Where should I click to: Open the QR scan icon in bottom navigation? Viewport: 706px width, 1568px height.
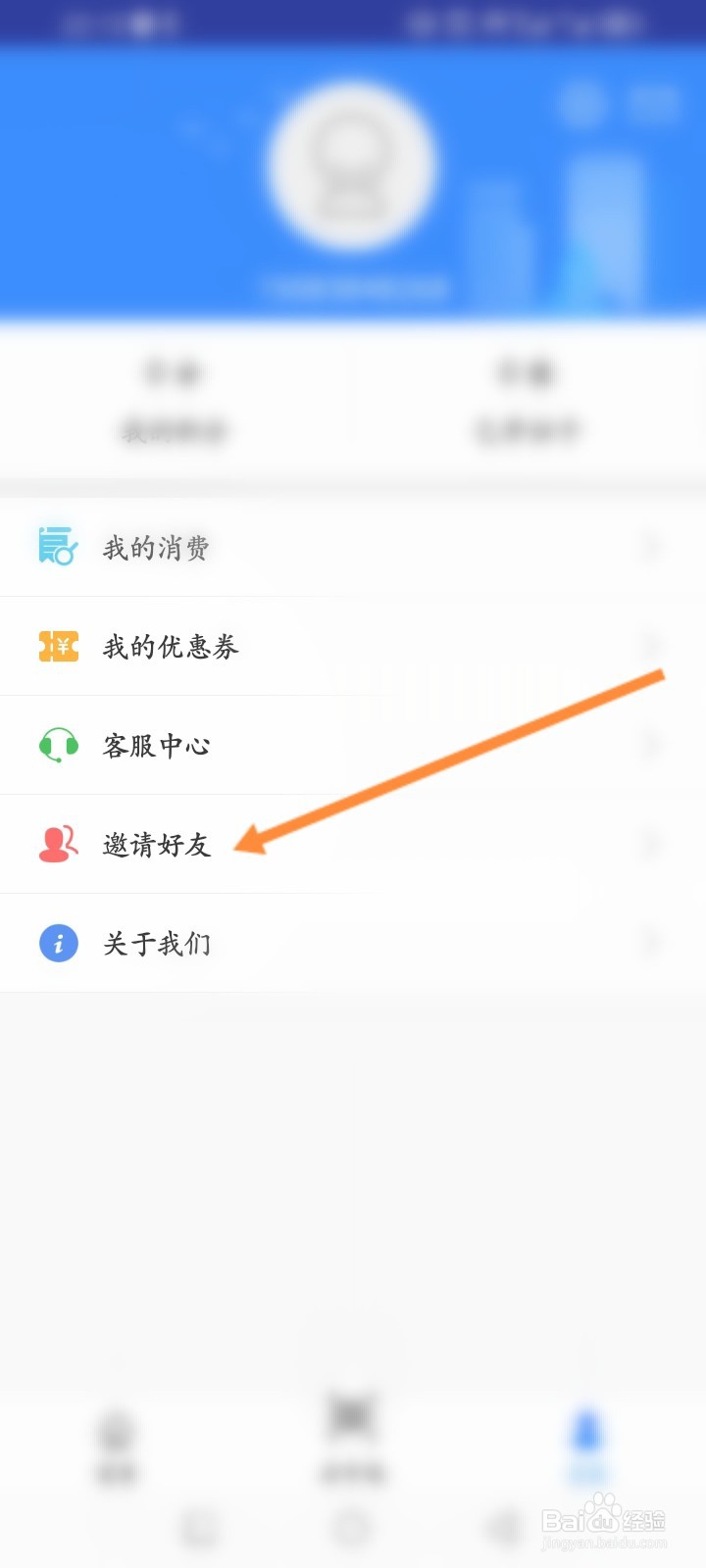(x=353, y=1433)
